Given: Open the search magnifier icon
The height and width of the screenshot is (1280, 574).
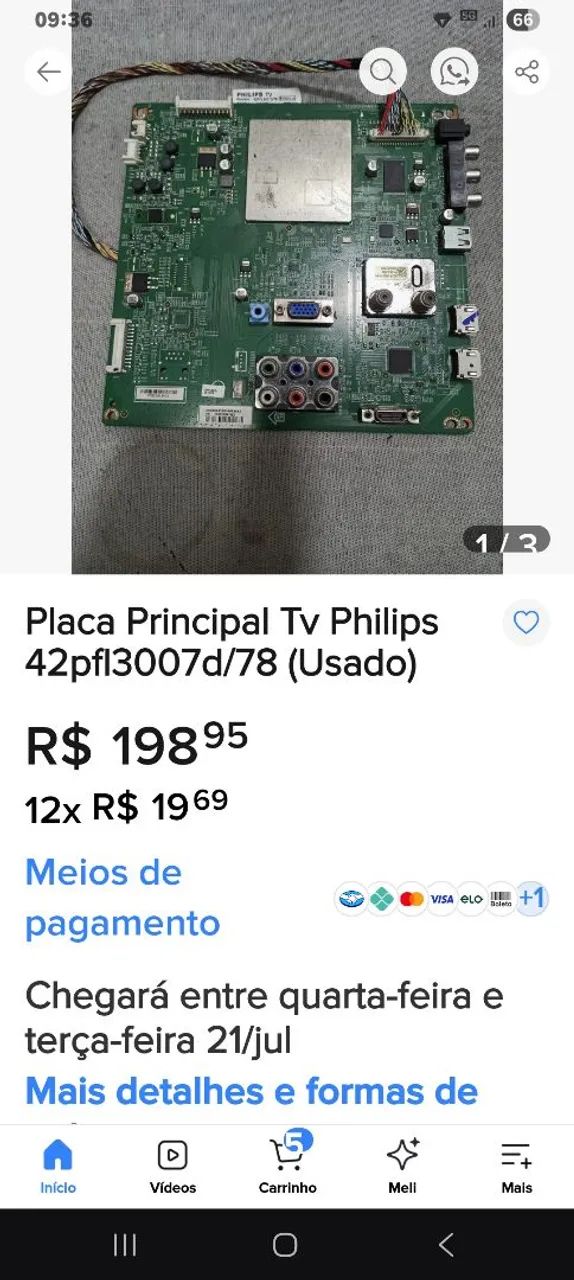Looking at the screenshot, I should point(383,72).
